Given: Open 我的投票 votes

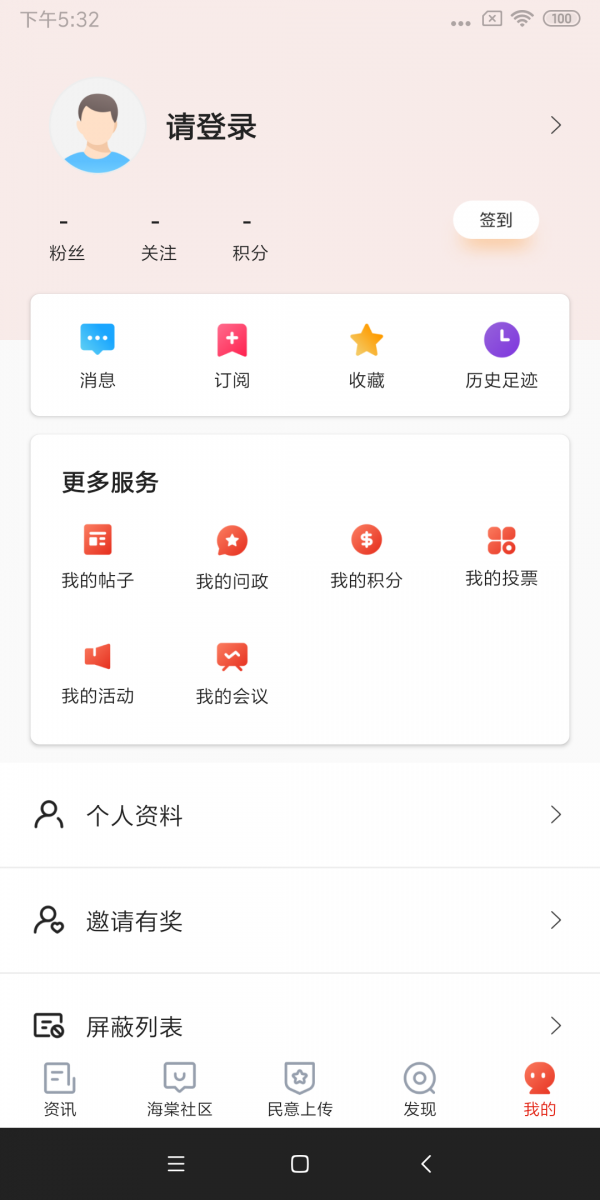Looking at the screenshot, I should (x=501, y=556).
